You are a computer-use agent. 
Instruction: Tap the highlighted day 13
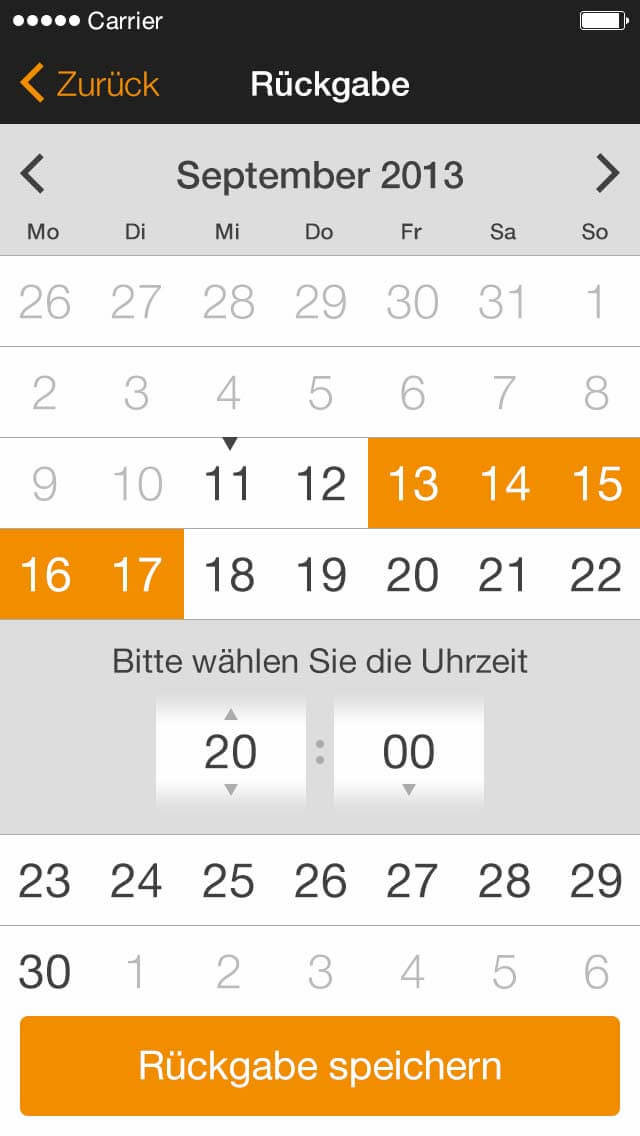click(412, 484)
